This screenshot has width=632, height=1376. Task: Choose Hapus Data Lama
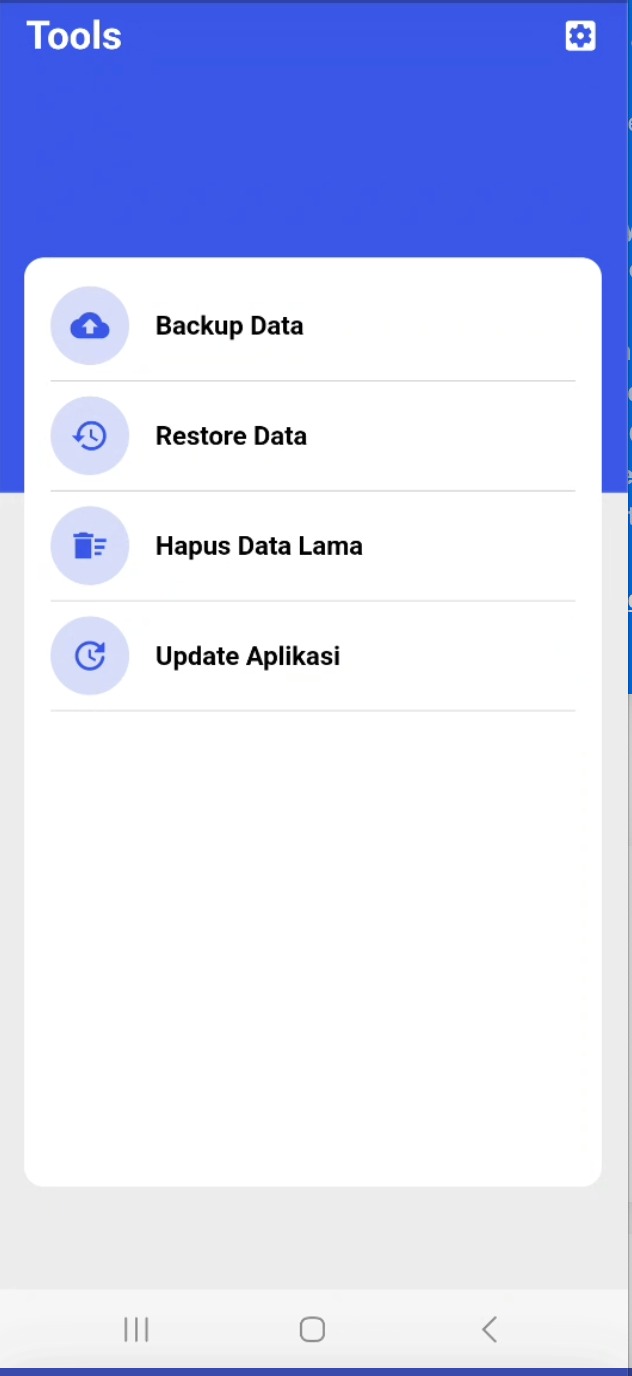258,546
